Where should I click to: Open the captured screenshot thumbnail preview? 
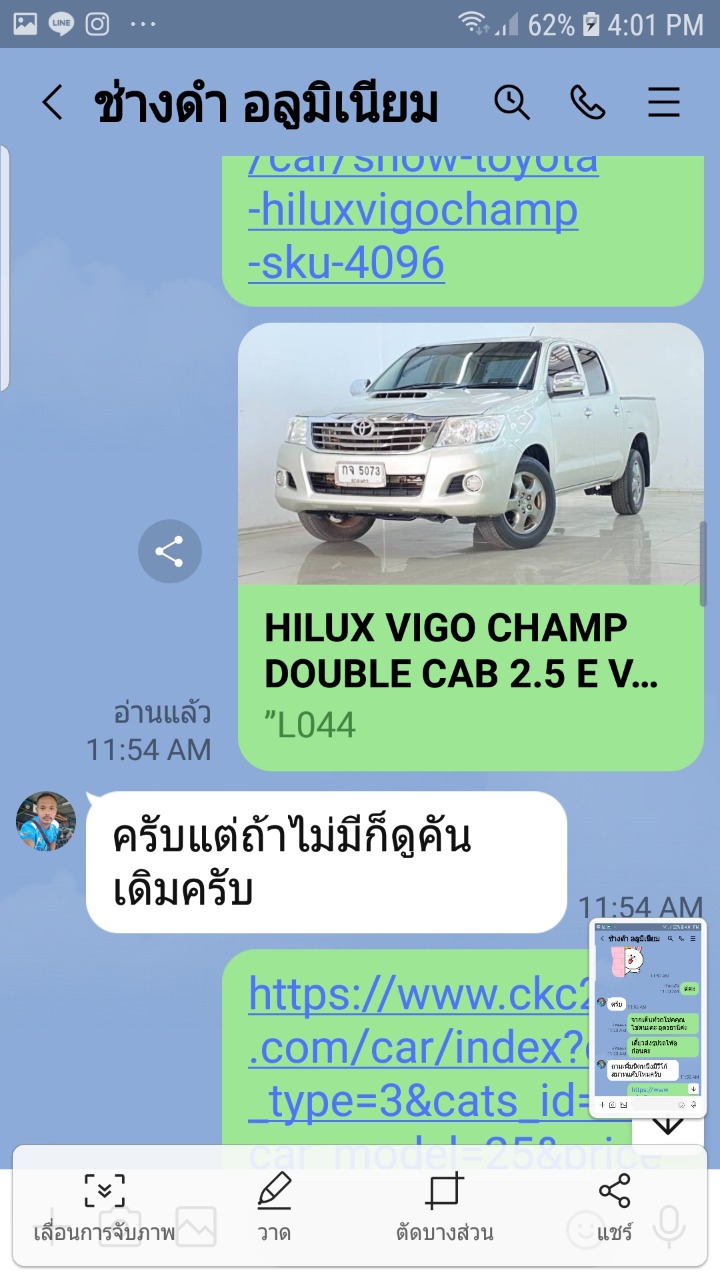tap(648, 1018)
